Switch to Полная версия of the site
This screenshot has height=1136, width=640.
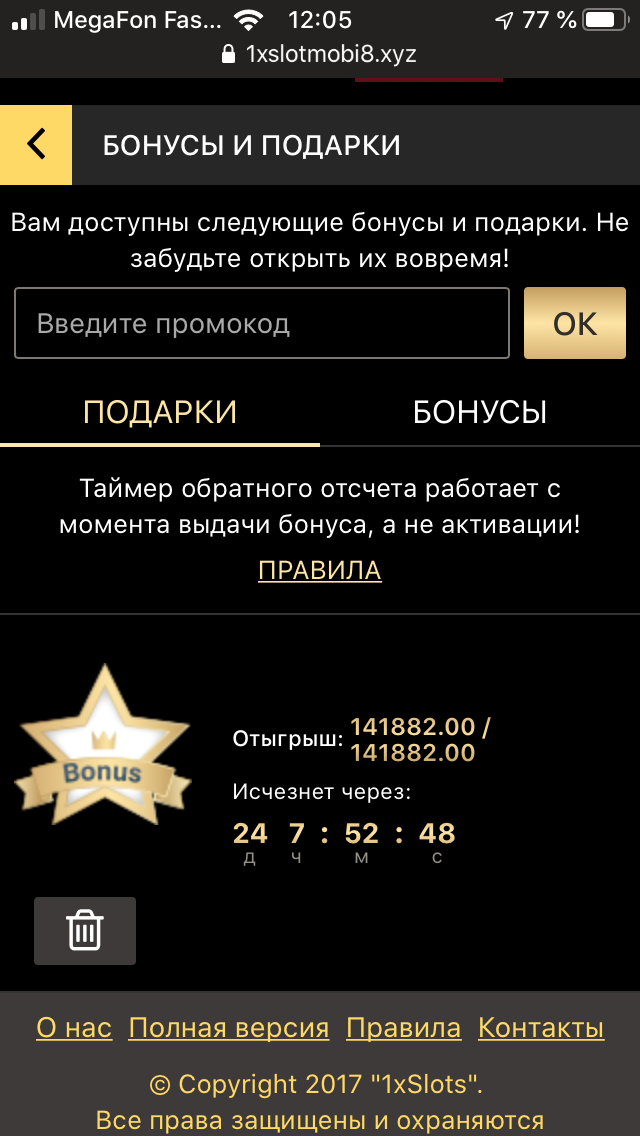[229, 1028]
